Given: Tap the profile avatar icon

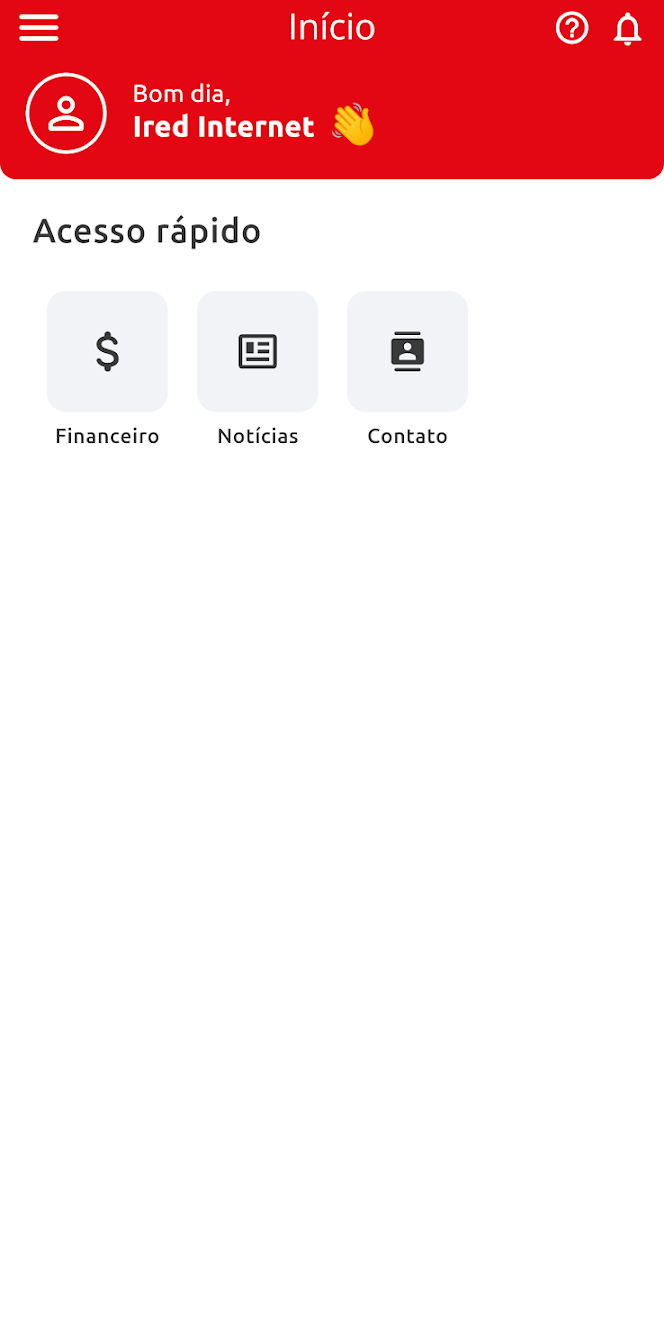Looking at the screenshot, I should coord(66,113).
